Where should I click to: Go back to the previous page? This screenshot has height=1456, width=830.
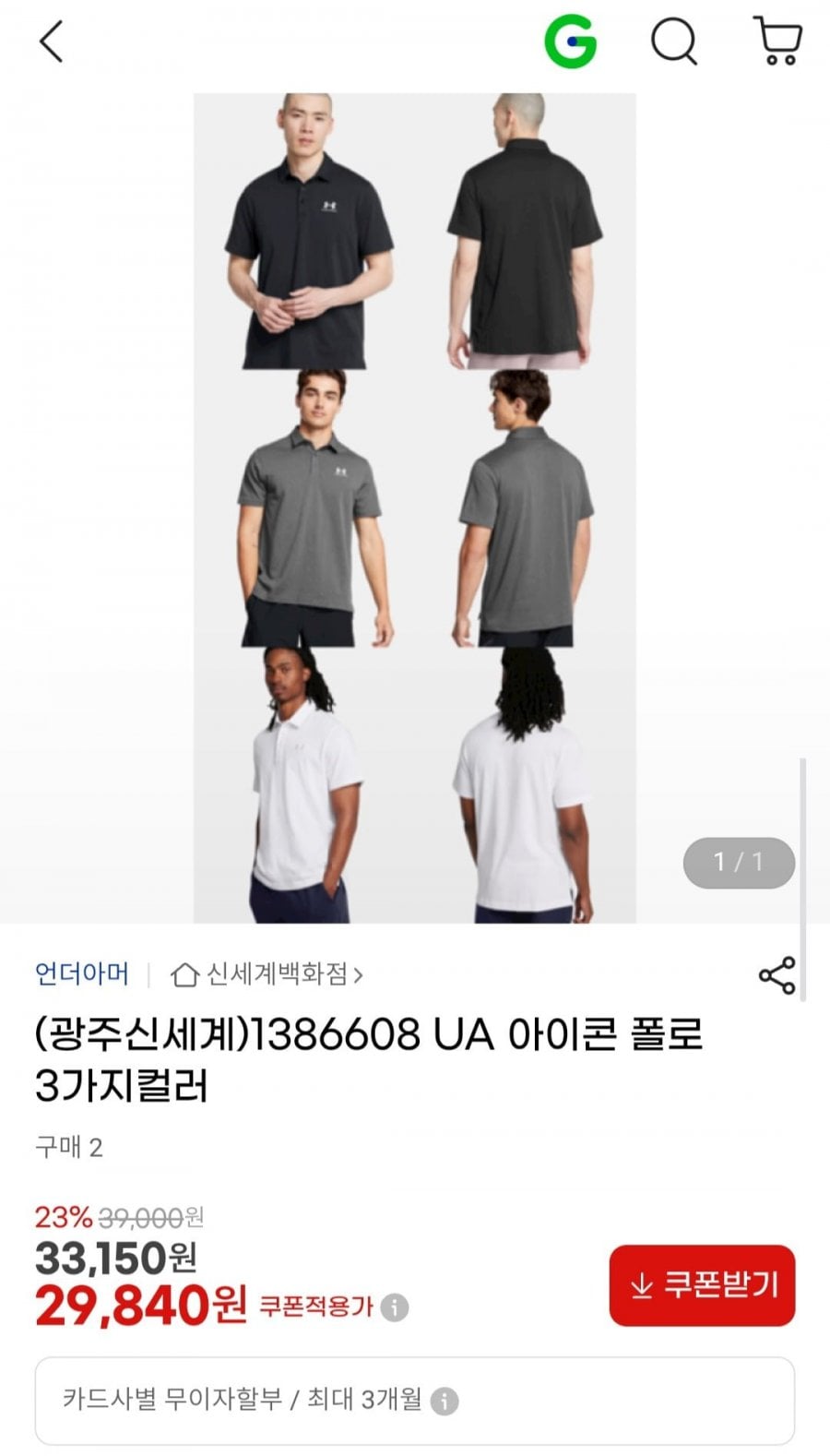click(x=52, y=42)
